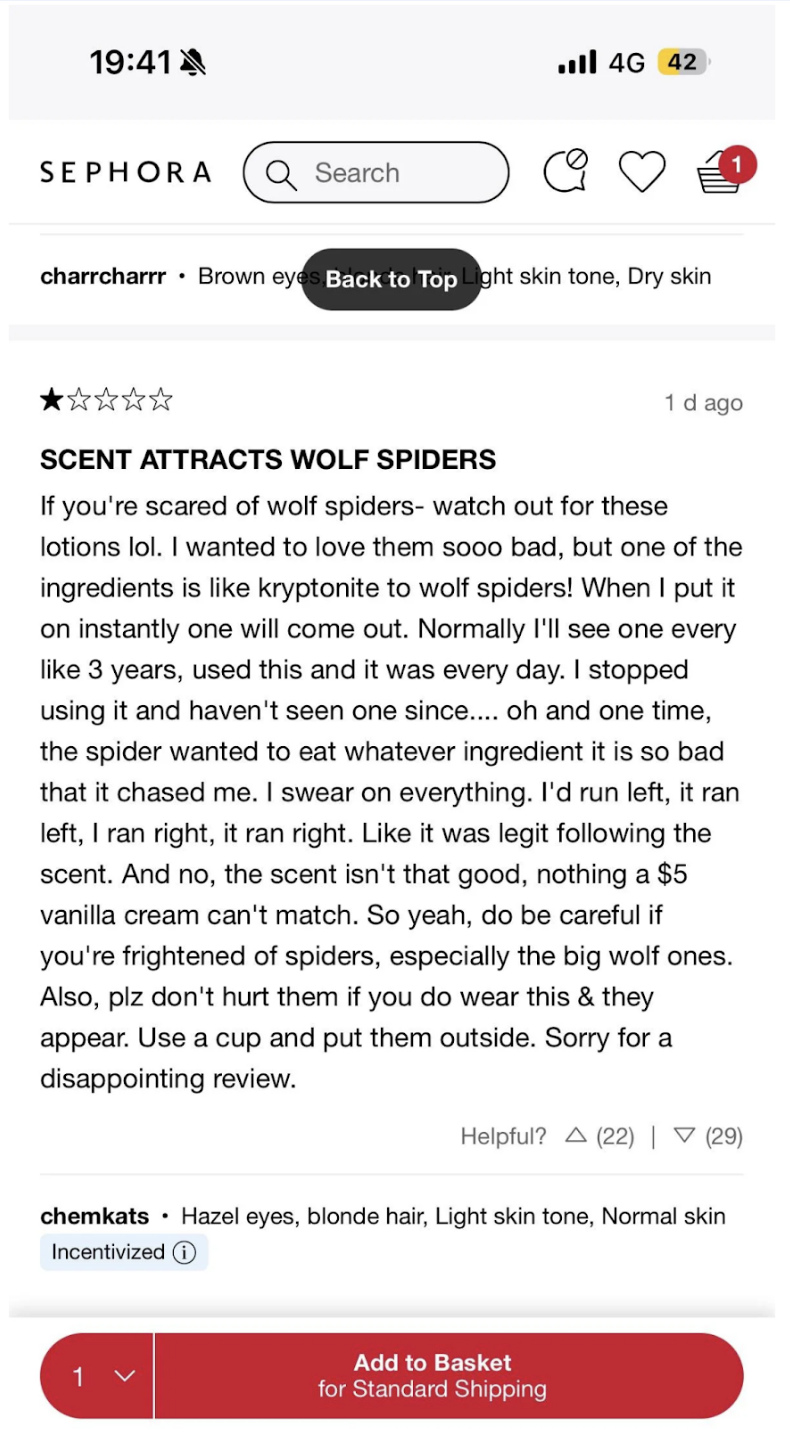Tap the Sephora search box
The image size is (790, 1434).
click(375, 173)
